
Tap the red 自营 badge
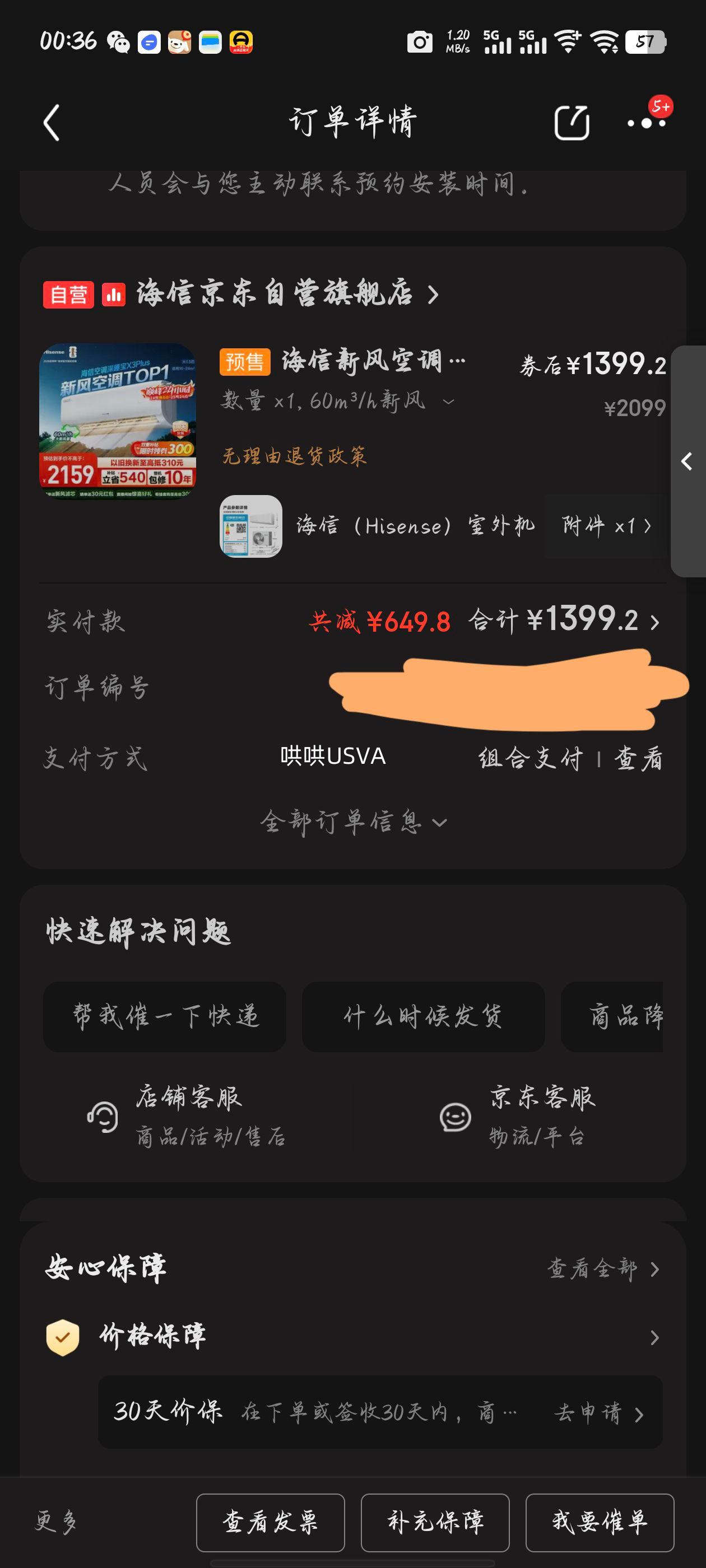[69, 293]
